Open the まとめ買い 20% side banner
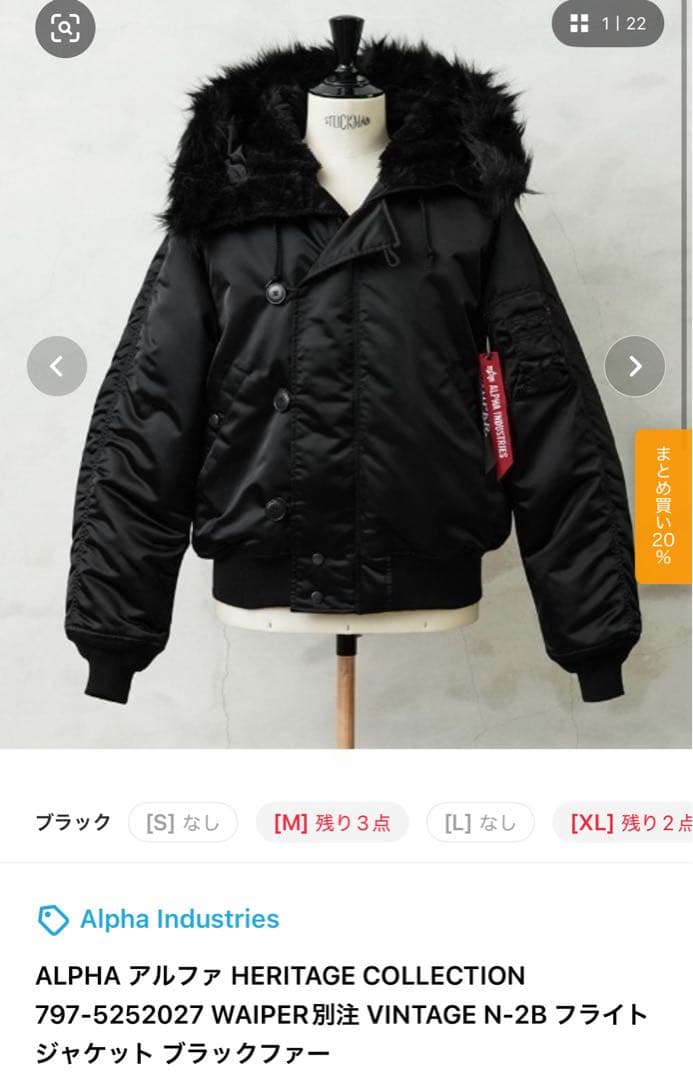693x1080 pixels. [x=664, y=506]
